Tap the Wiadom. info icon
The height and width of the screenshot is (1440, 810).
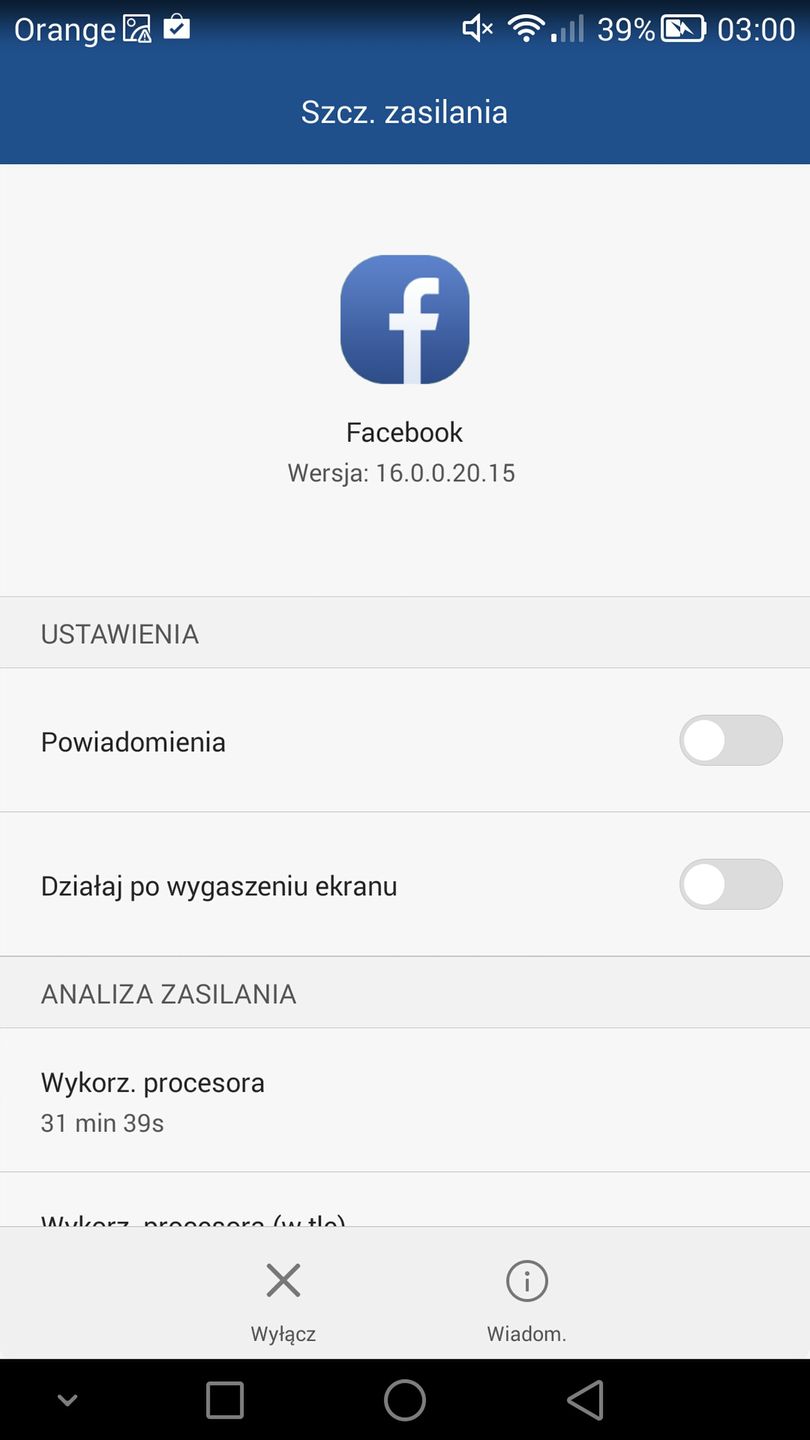526,1280
